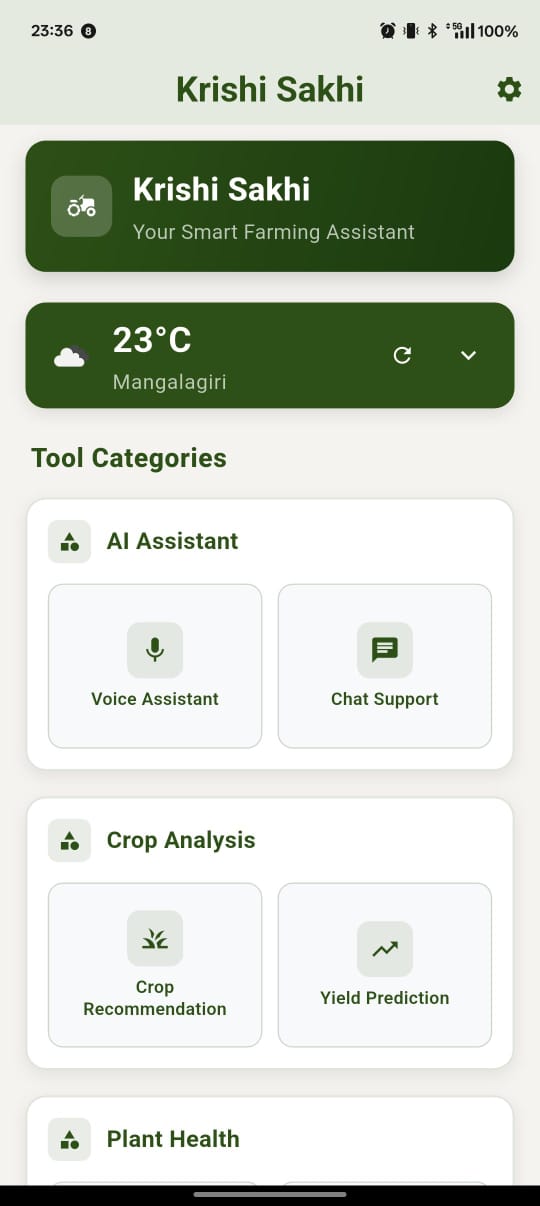Open the Voice Assistant tool
This screenshot has height=1206, width=540.
click(155, 666)
